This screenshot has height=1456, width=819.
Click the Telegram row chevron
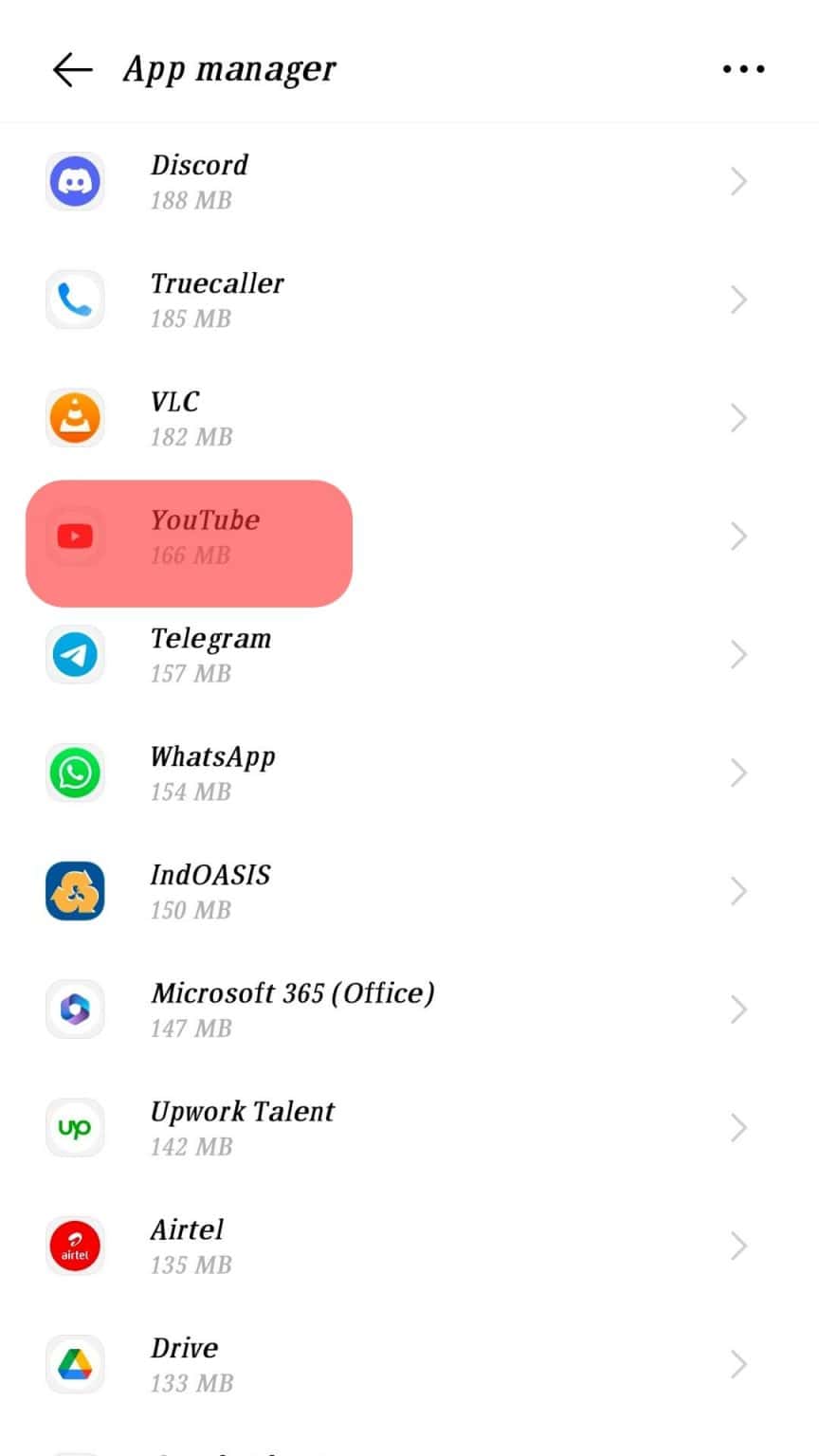click(x=740, y=654)
